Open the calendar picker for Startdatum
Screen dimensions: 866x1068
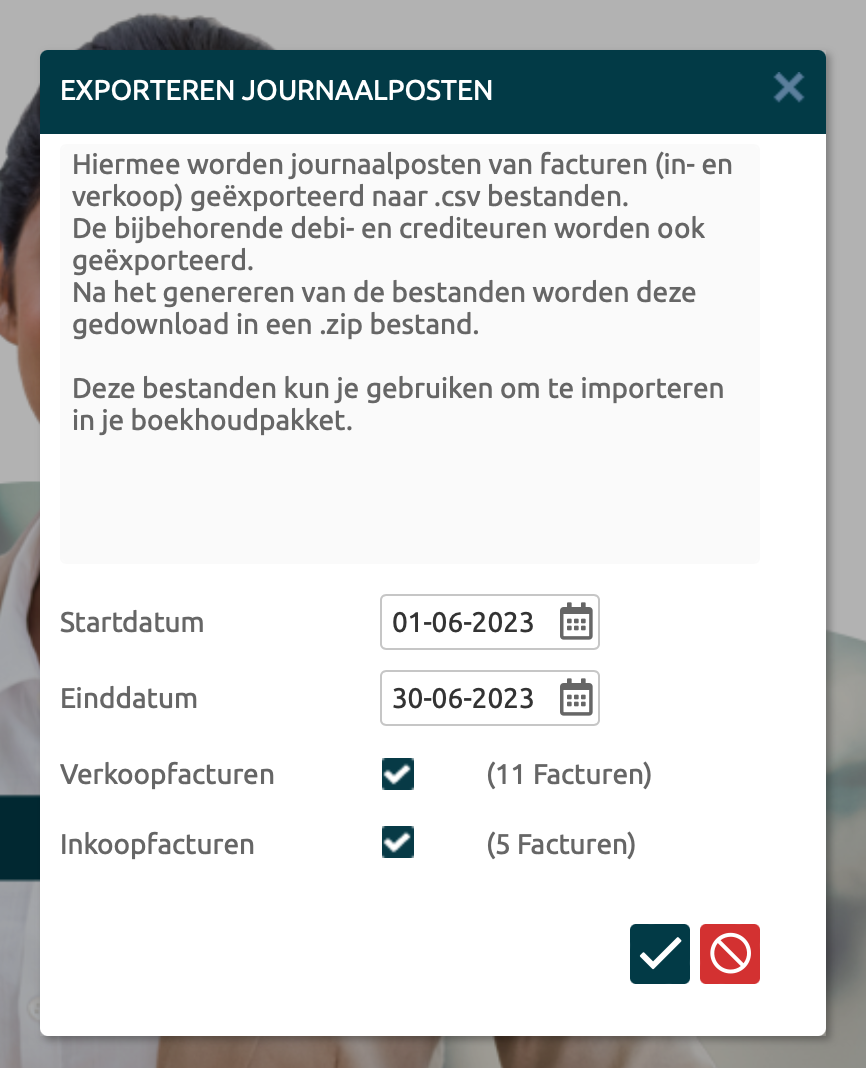575,622
